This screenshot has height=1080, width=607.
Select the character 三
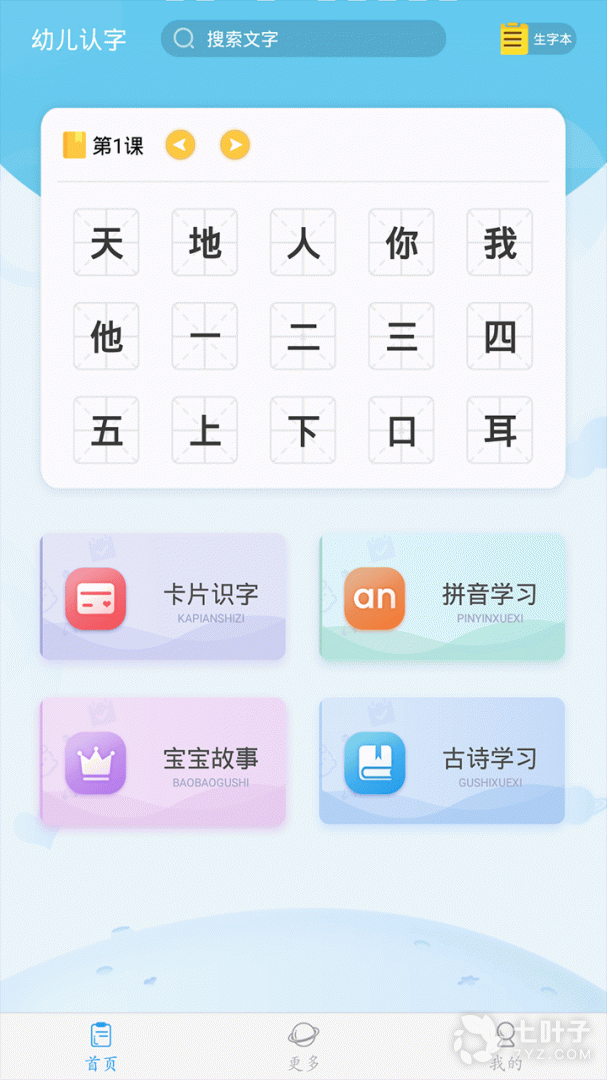[x=401, y=337]
